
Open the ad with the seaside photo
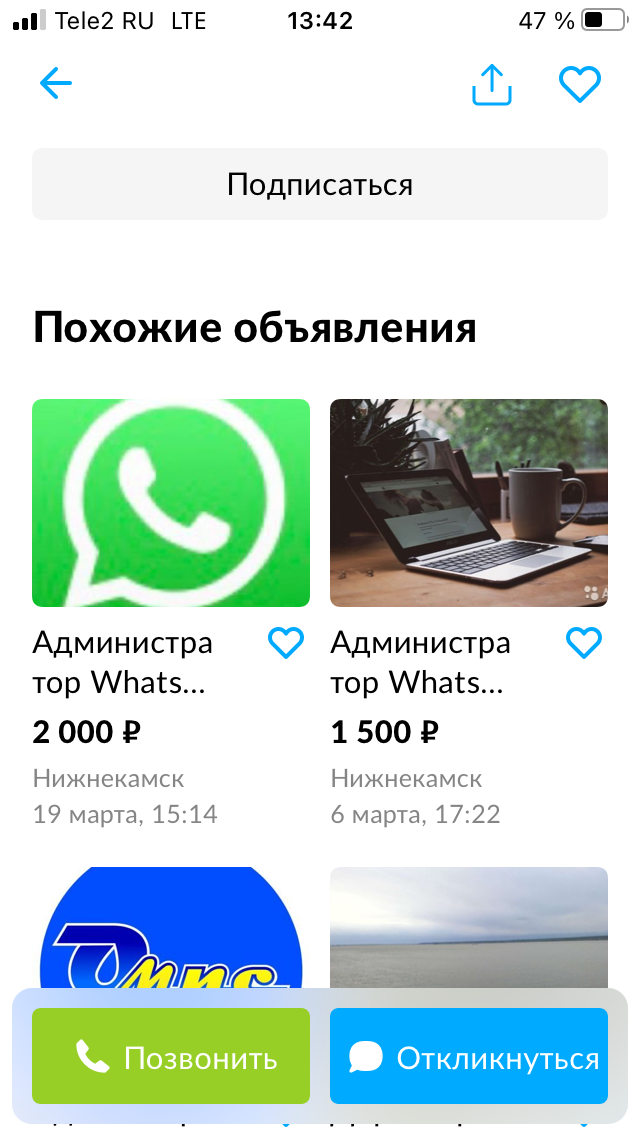coord(469,925)
